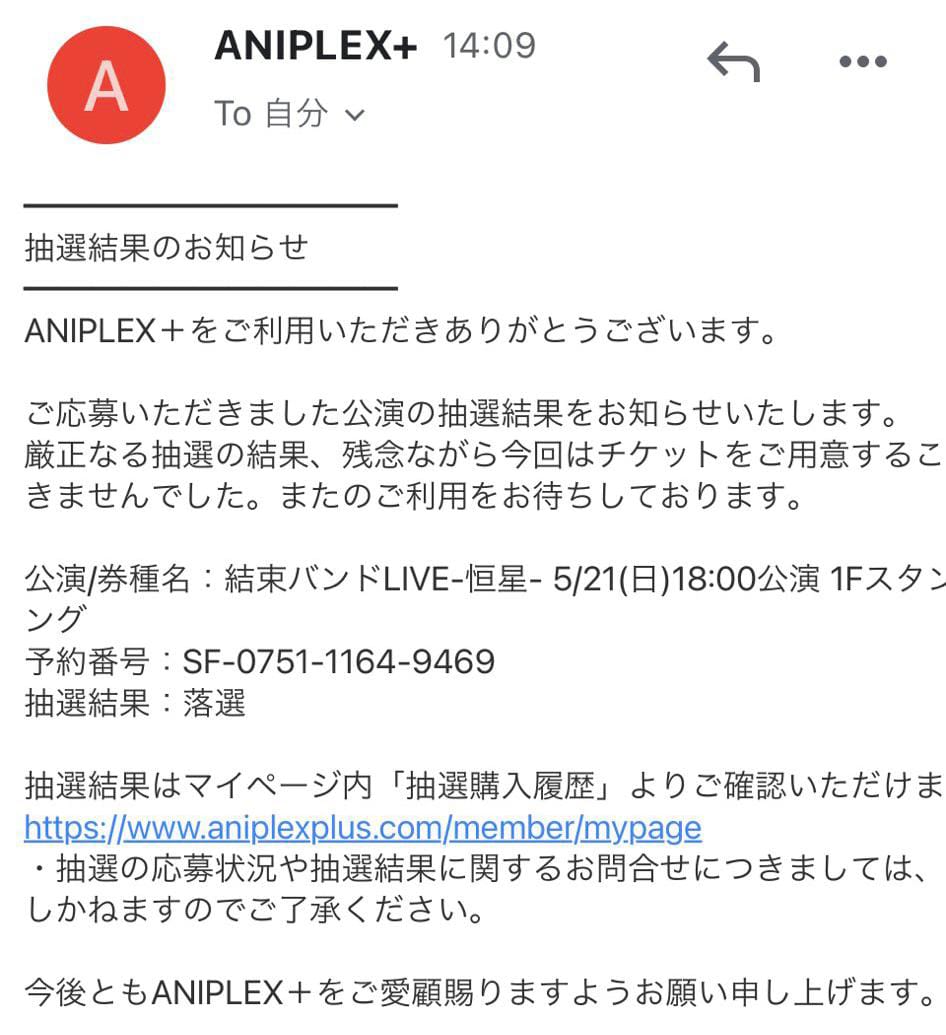Reply to the ANIPLEX+ email
Screen dimensions: 946x1035
coord(734,62)
